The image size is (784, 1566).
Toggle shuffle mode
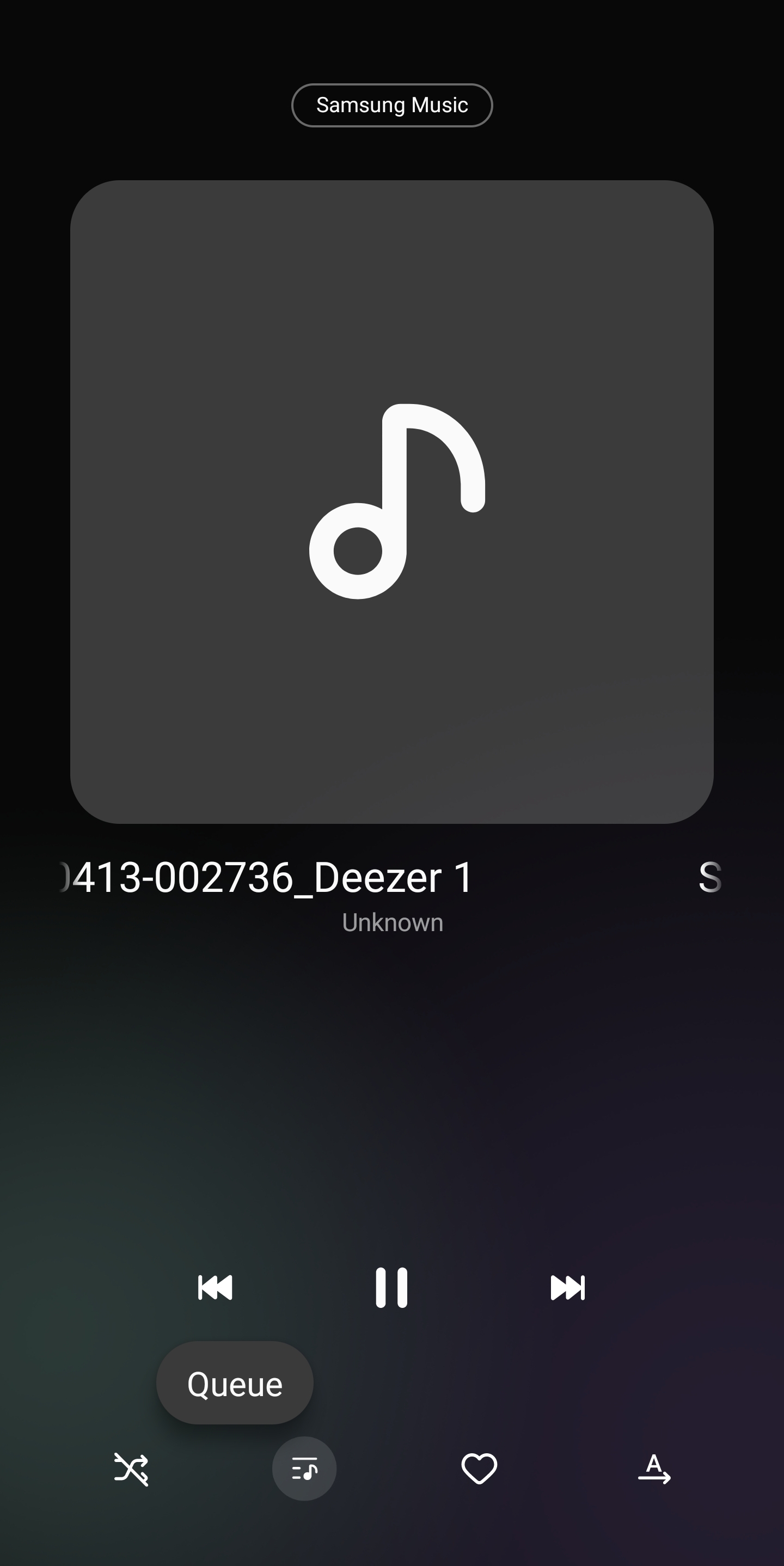131,1469
